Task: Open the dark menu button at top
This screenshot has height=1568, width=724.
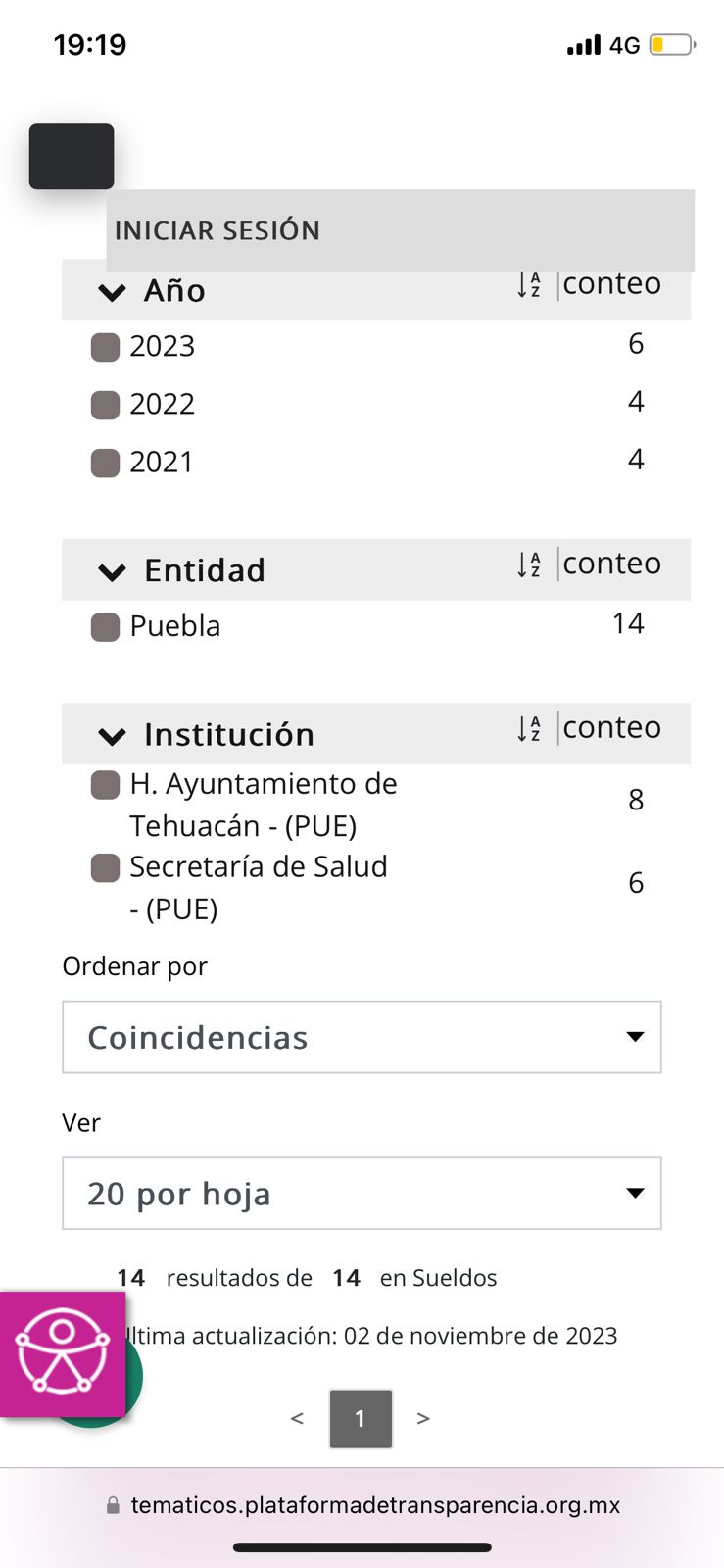Action: pos(72,156)
